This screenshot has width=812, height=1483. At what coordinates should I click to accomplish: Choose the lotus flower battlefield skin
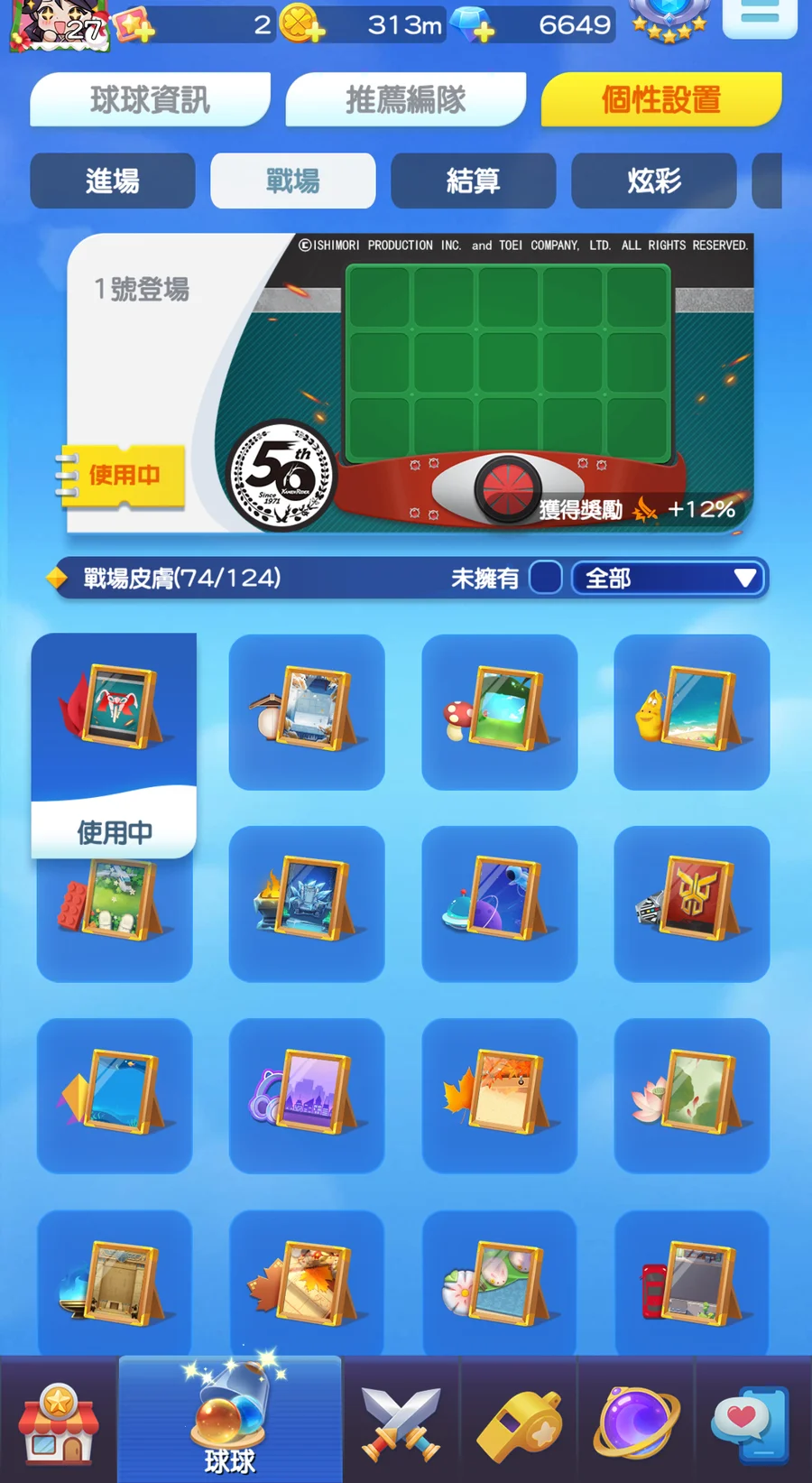click(x=691, y=1095)
